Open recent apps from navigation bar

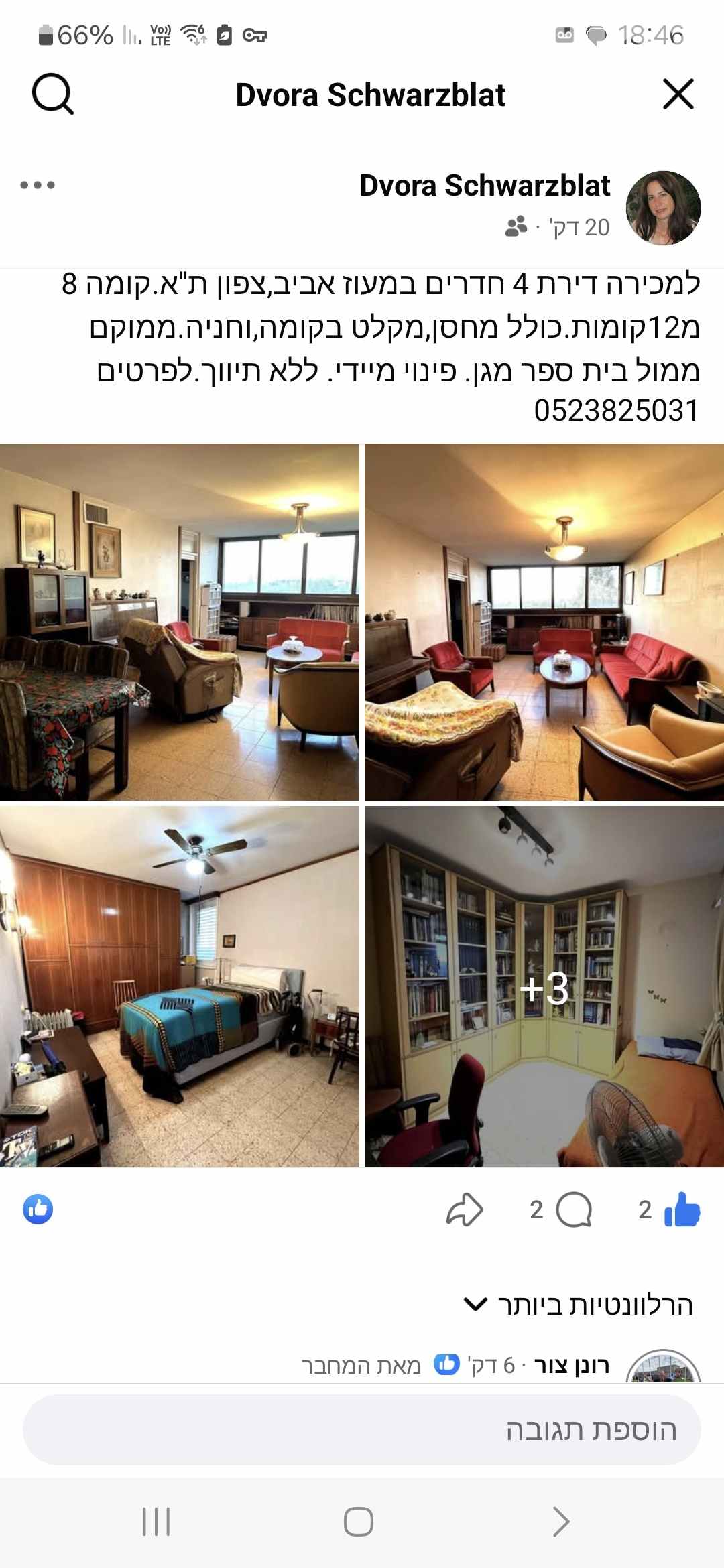pyautogui.click(x=156, y=1522)
